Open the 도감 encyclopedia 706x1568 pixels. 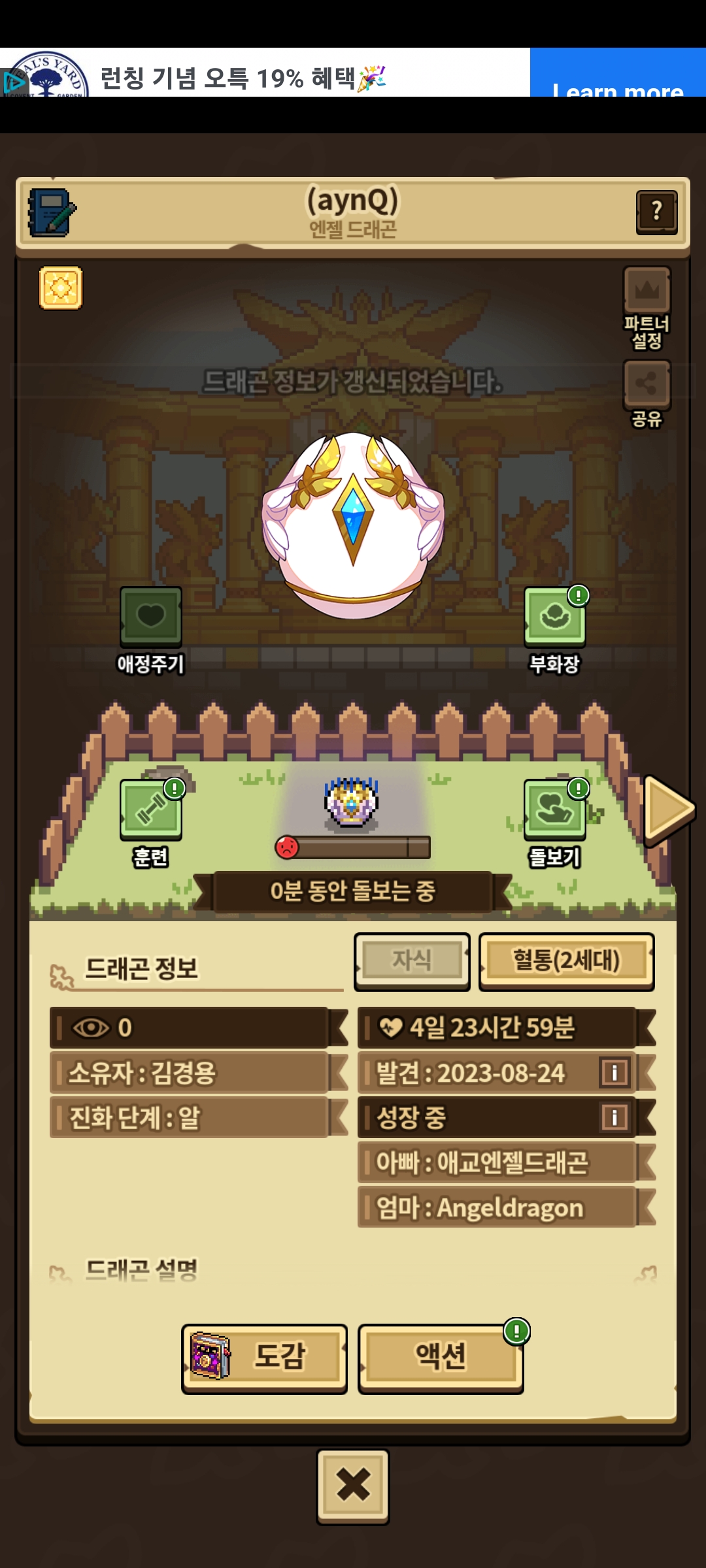tap(264, 1358)
